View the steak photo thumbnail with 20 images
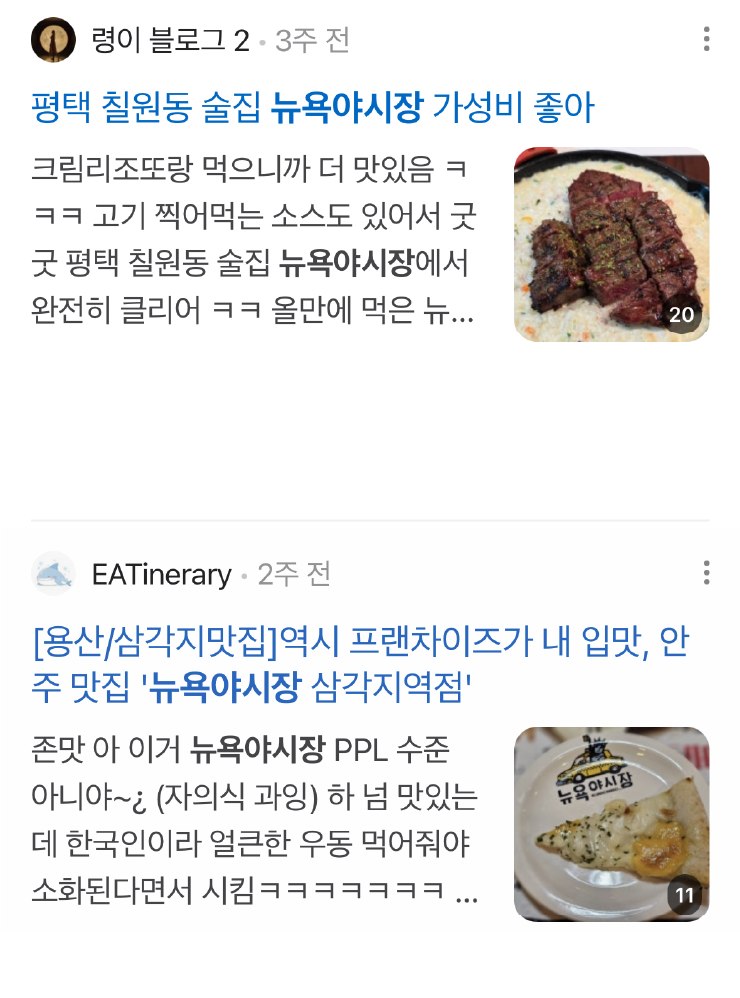740x998 pixels. (x=611, y=244)
